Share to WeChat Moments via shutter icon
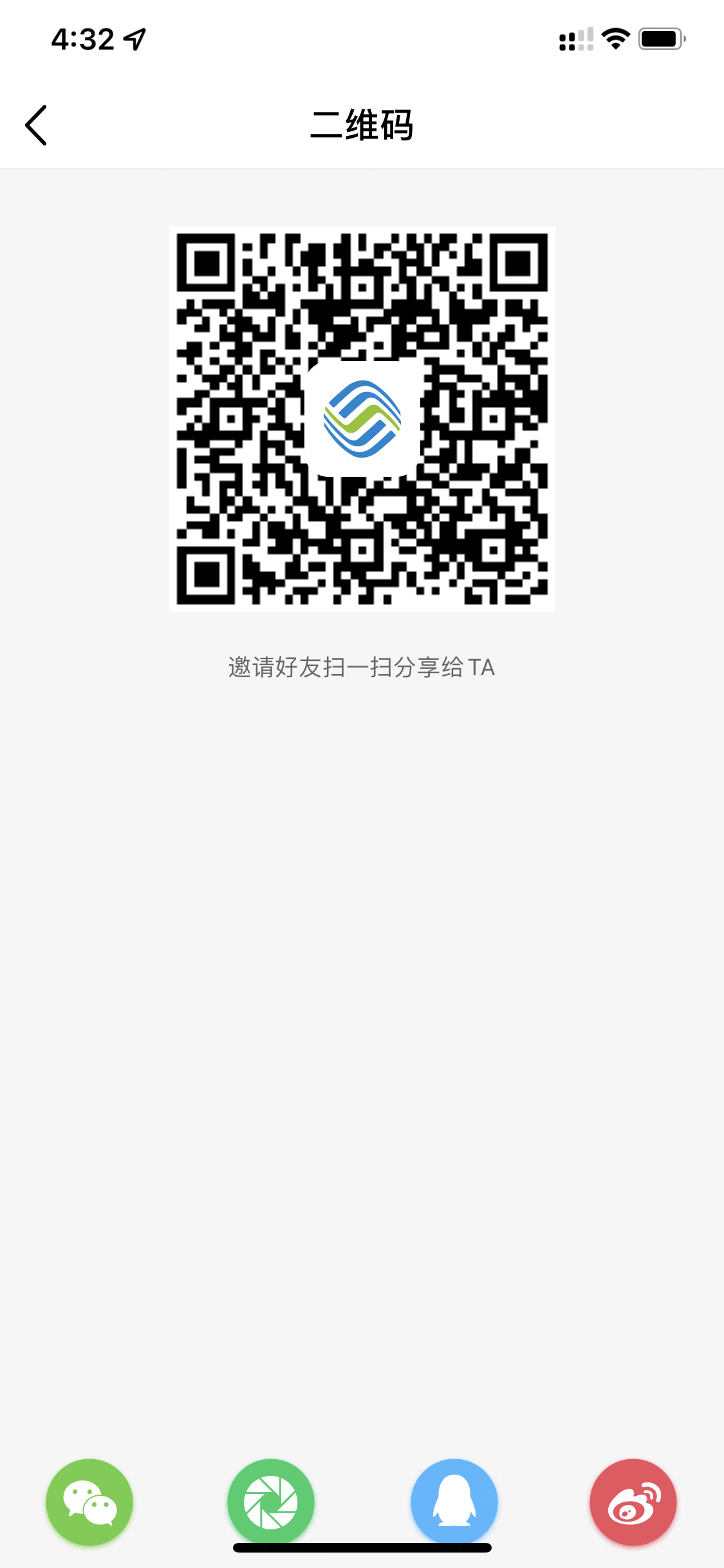This screenshot has width=724, height=1568. click(x=271, y=1502)
